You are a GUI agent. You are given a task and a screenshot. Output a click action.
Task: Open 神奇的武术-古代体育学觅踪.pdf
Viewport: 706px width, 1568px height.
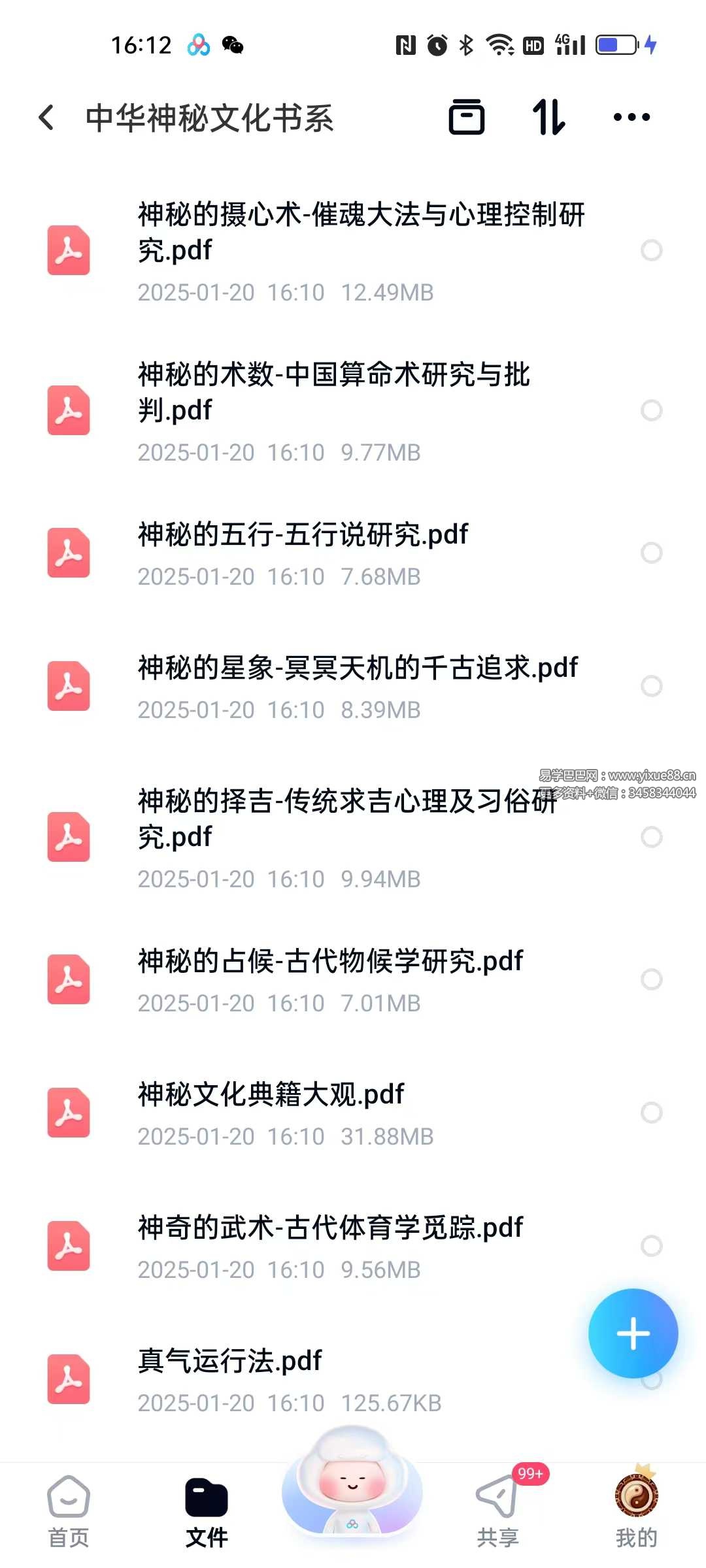point(353,1247)
